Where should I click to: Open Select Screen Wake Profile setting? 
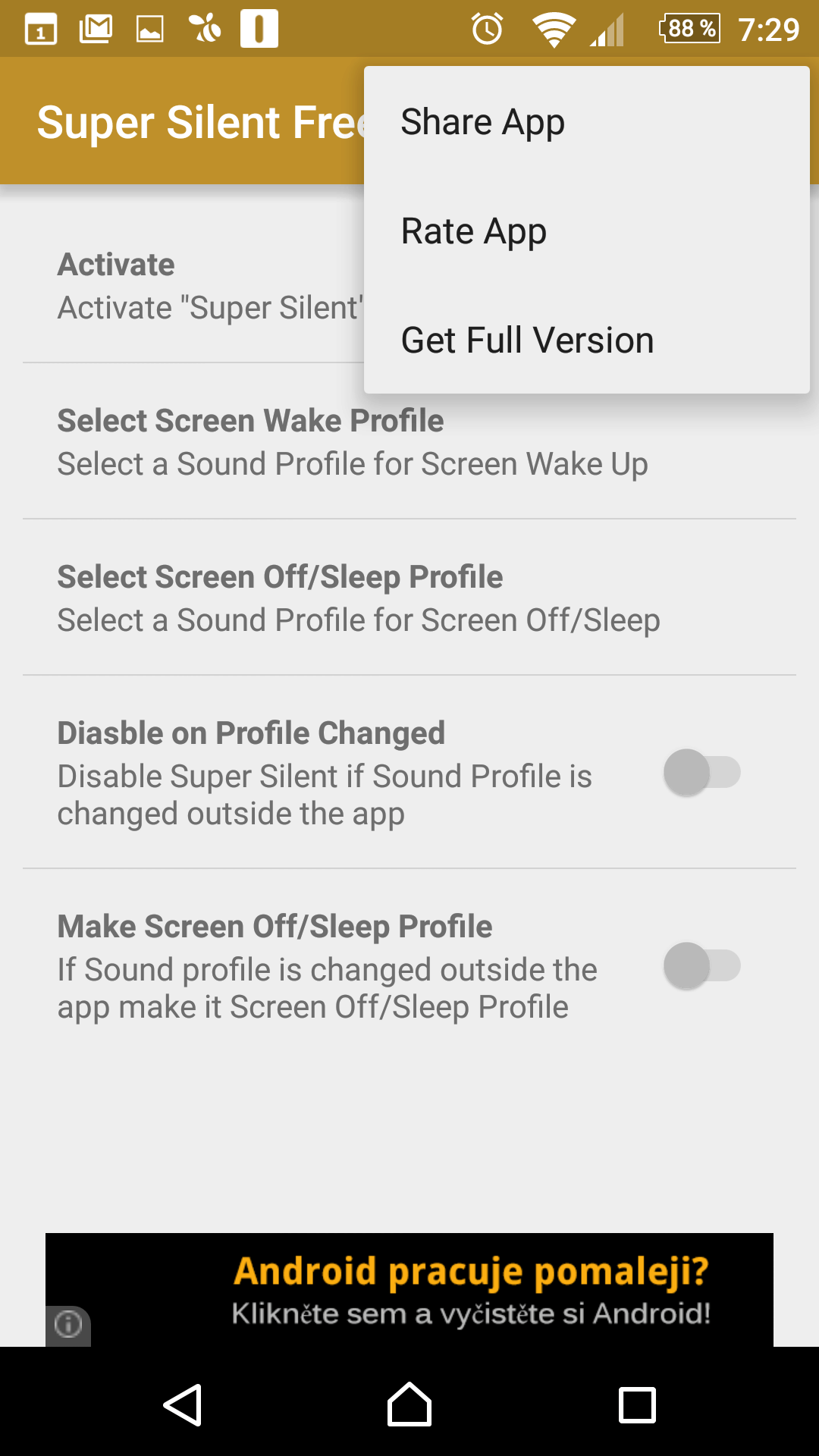click(409, 441)
